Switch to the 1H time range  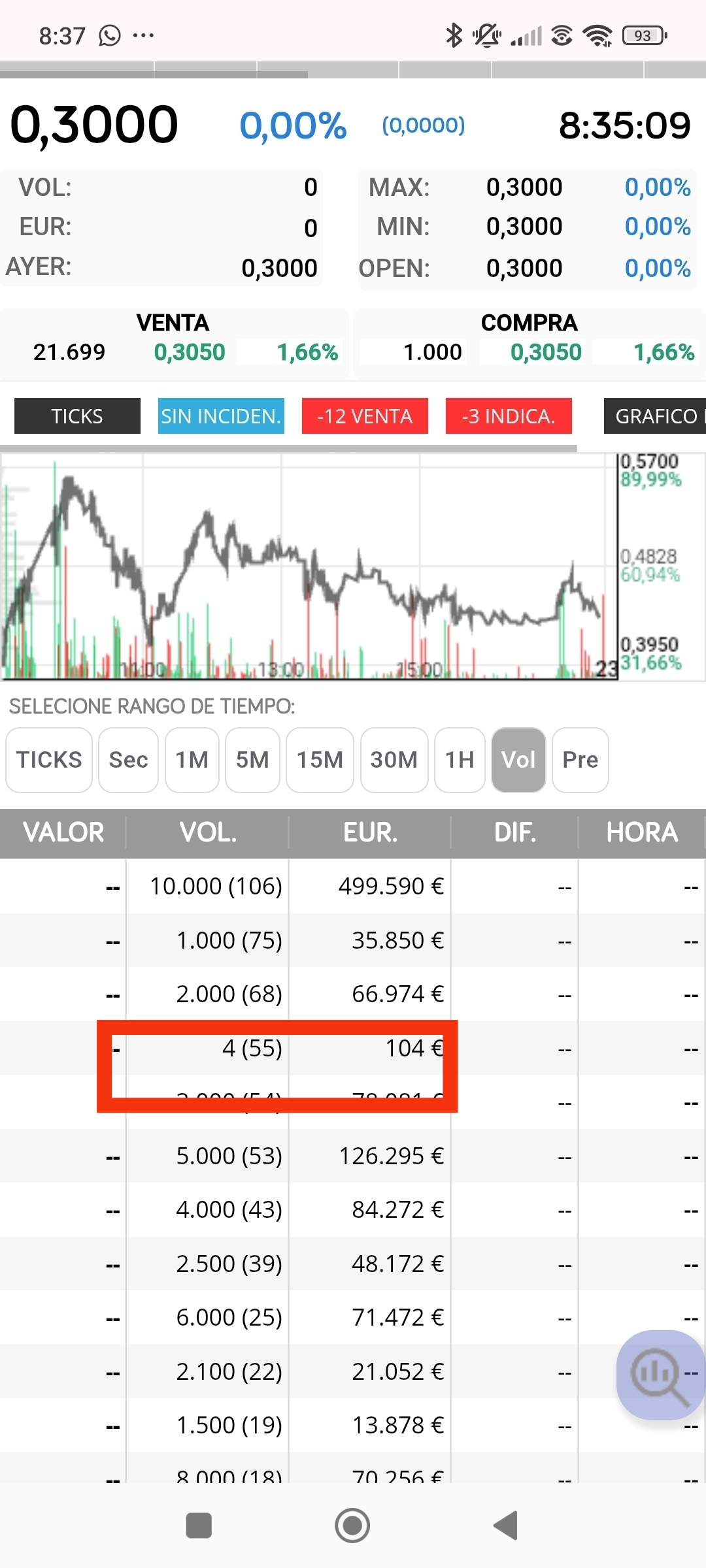[x=460, y=760]
